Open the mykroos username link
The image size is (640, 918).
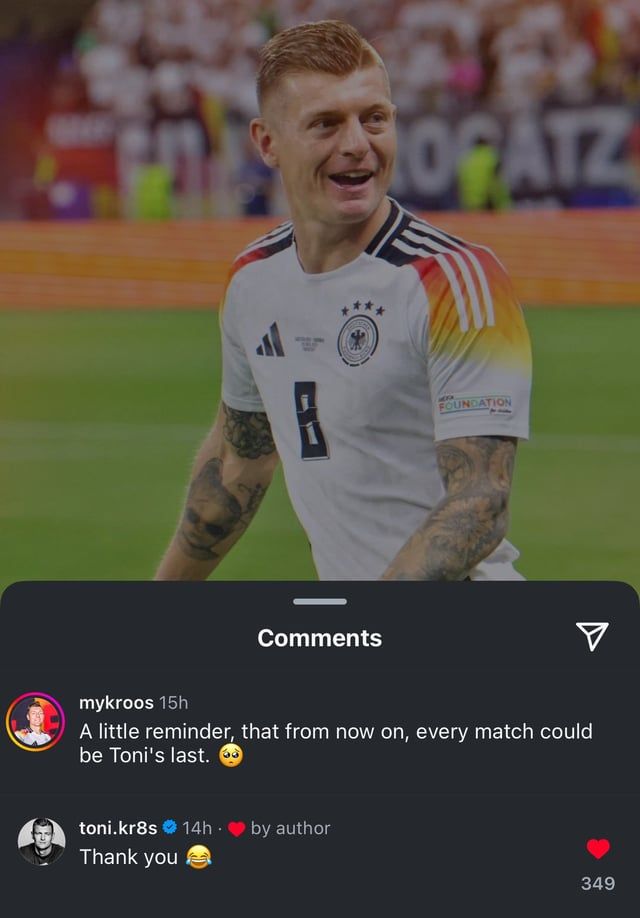[x=116, y=703]
